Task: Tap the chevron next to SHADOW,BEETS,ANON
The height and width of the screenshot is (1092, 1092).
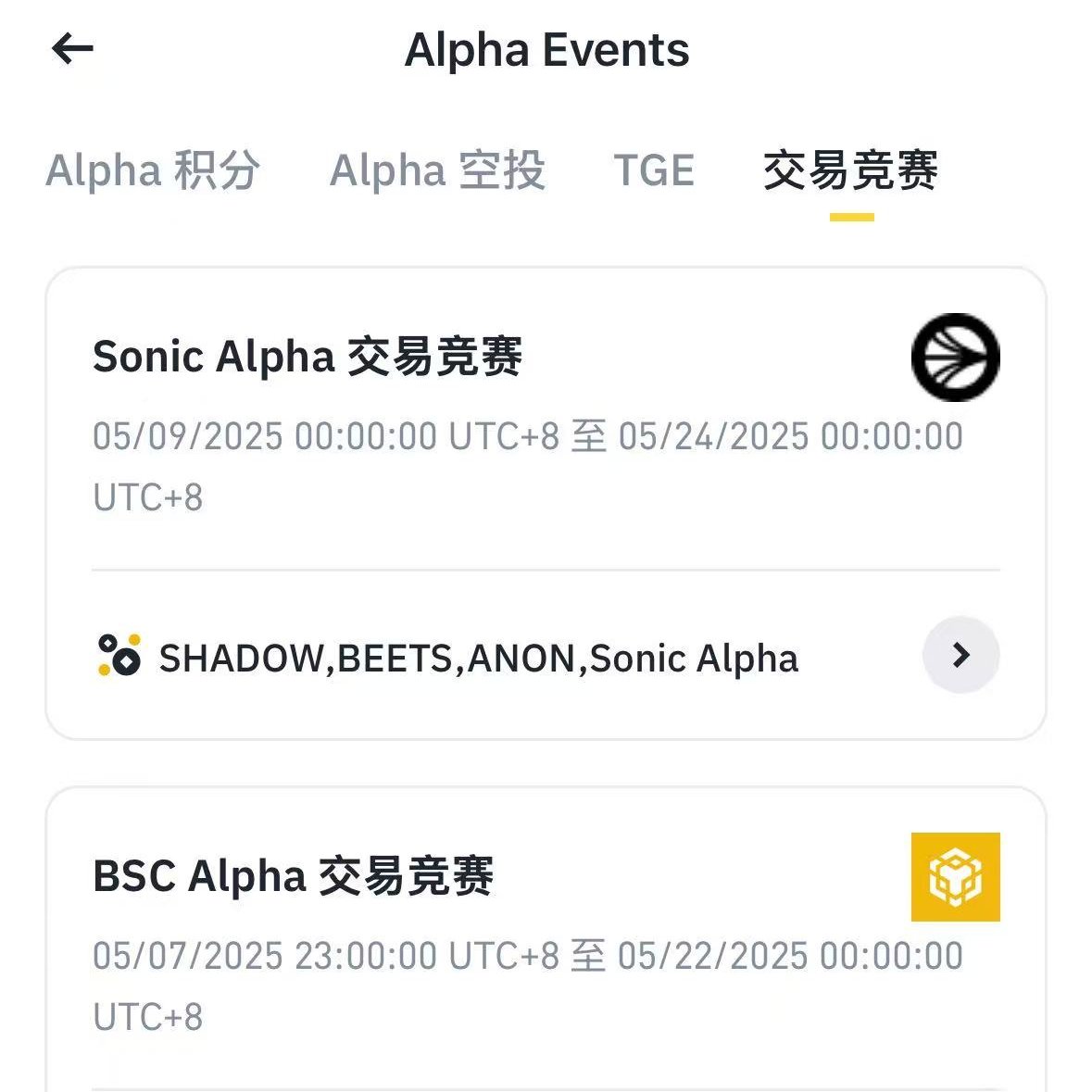Action: click(960, 656)
